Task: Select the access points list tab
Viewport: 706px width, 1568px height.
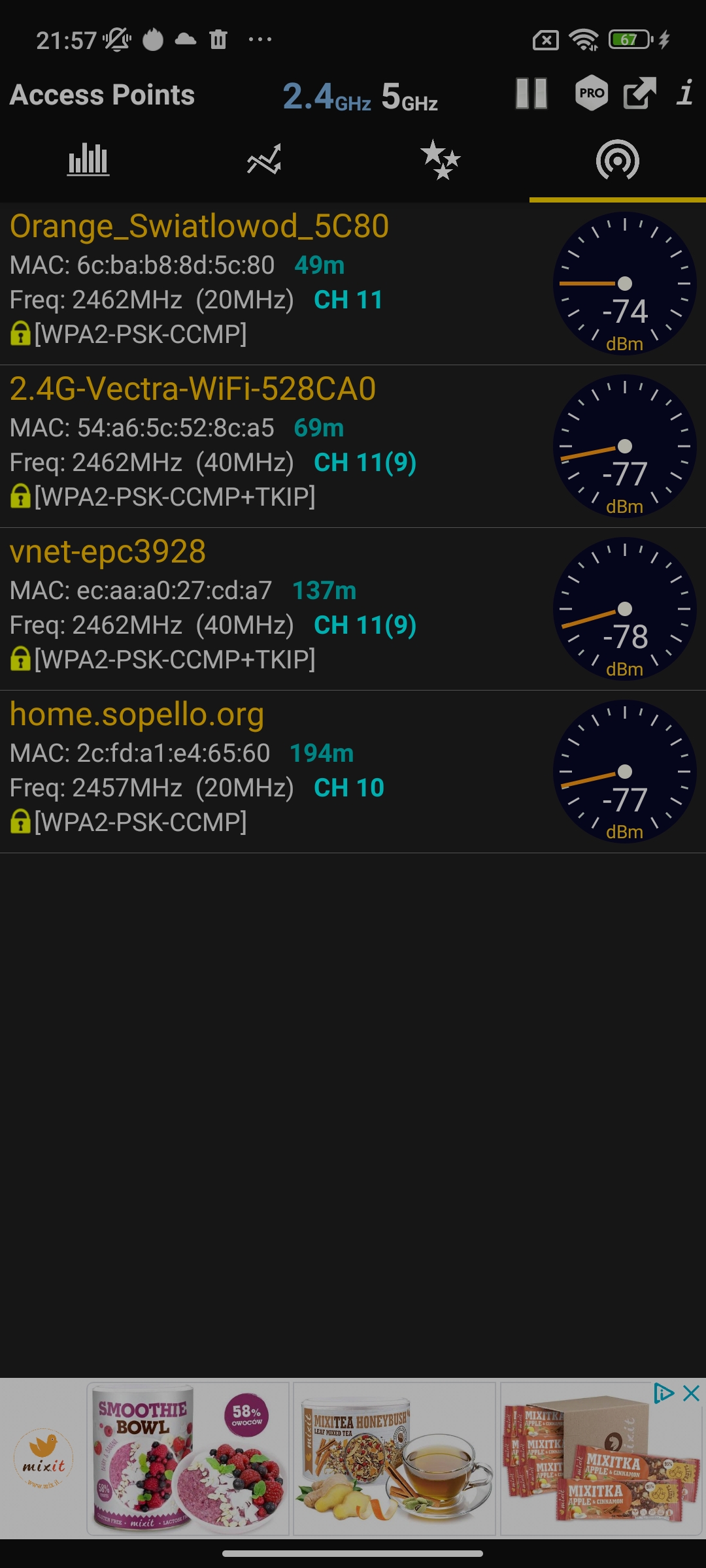Action: (617, 160)
